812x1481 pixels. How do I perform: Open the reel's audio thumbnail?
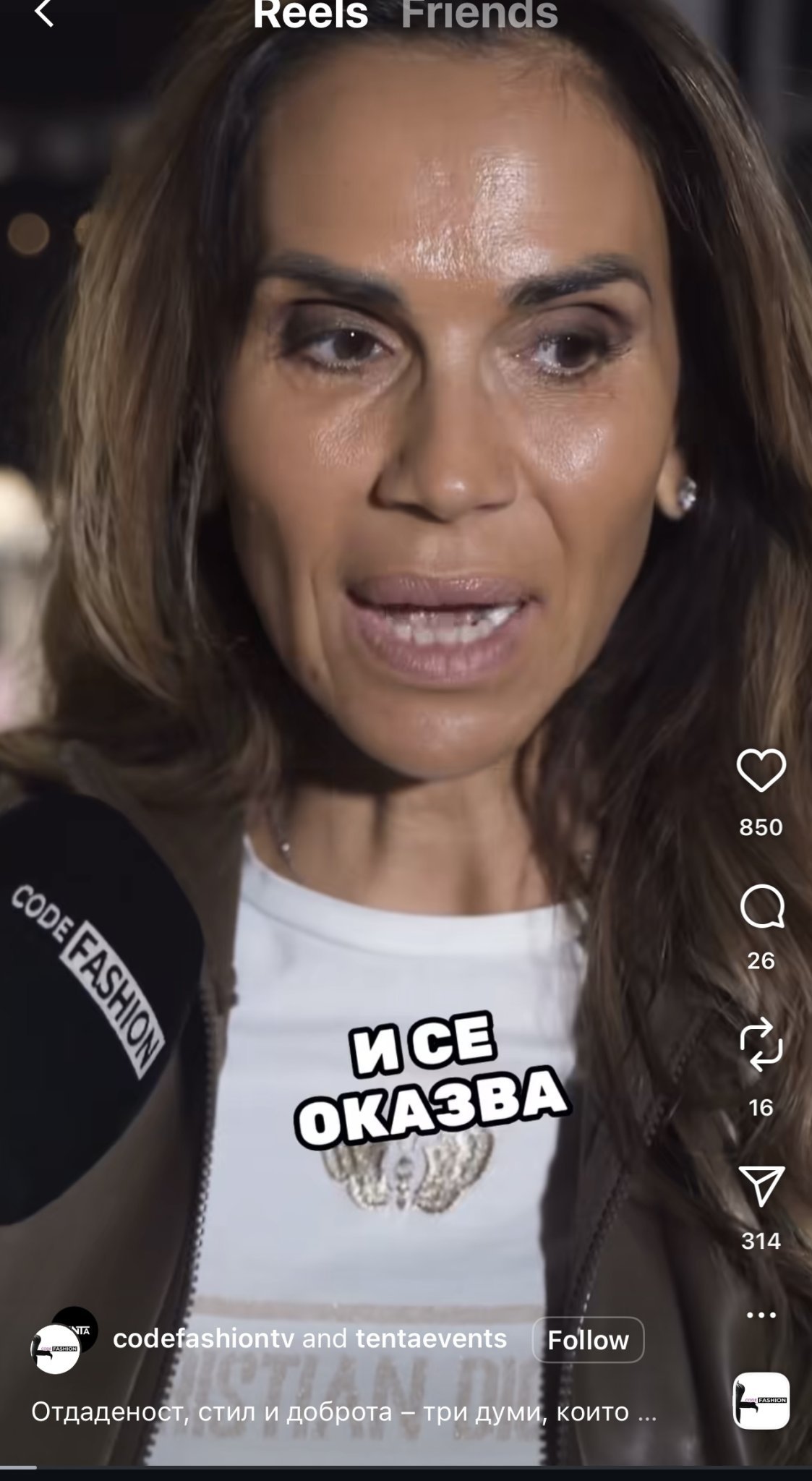pos(761,1401)
